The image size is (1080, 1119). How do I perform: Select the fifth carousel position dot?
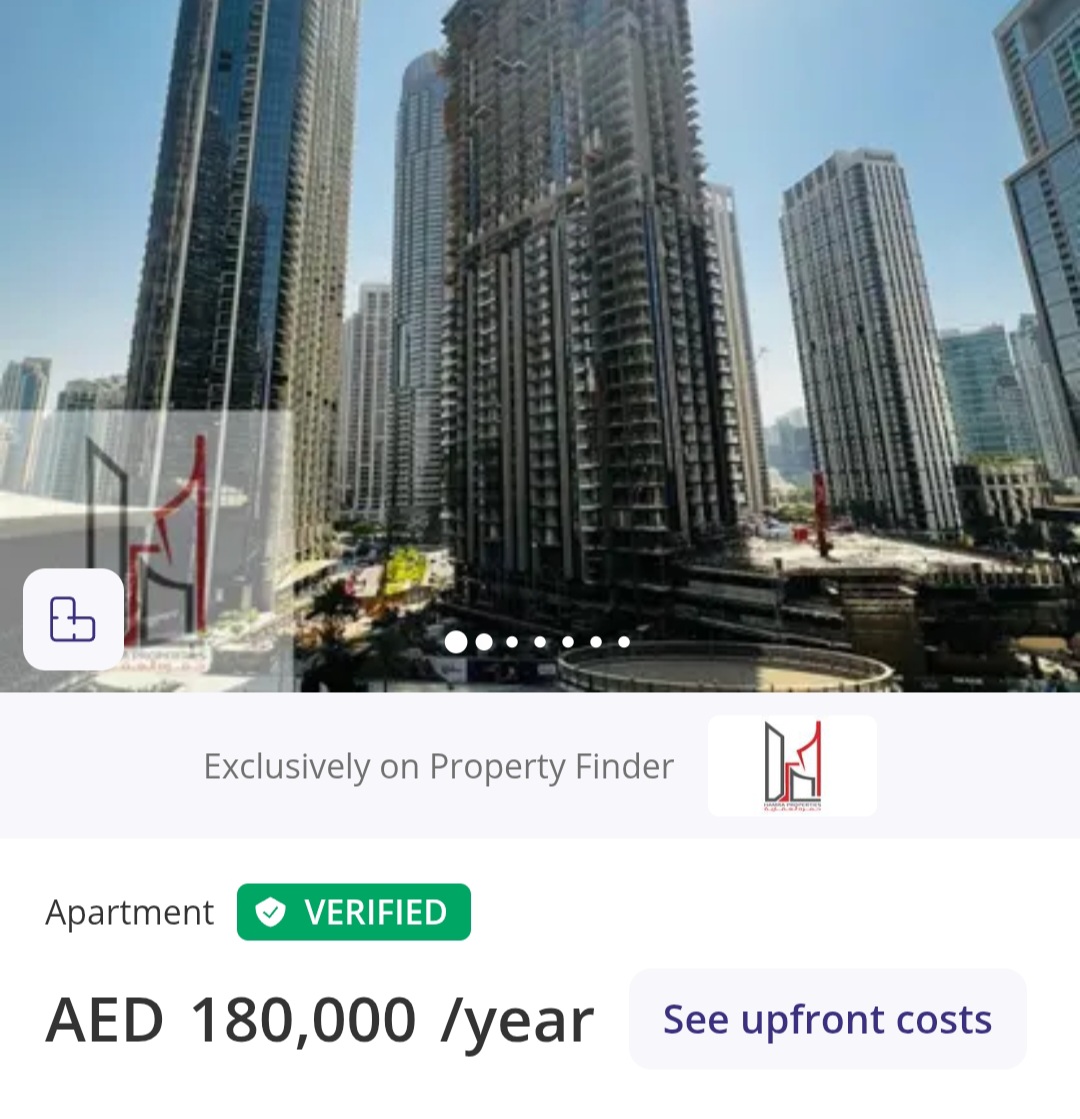coord(567,643)
